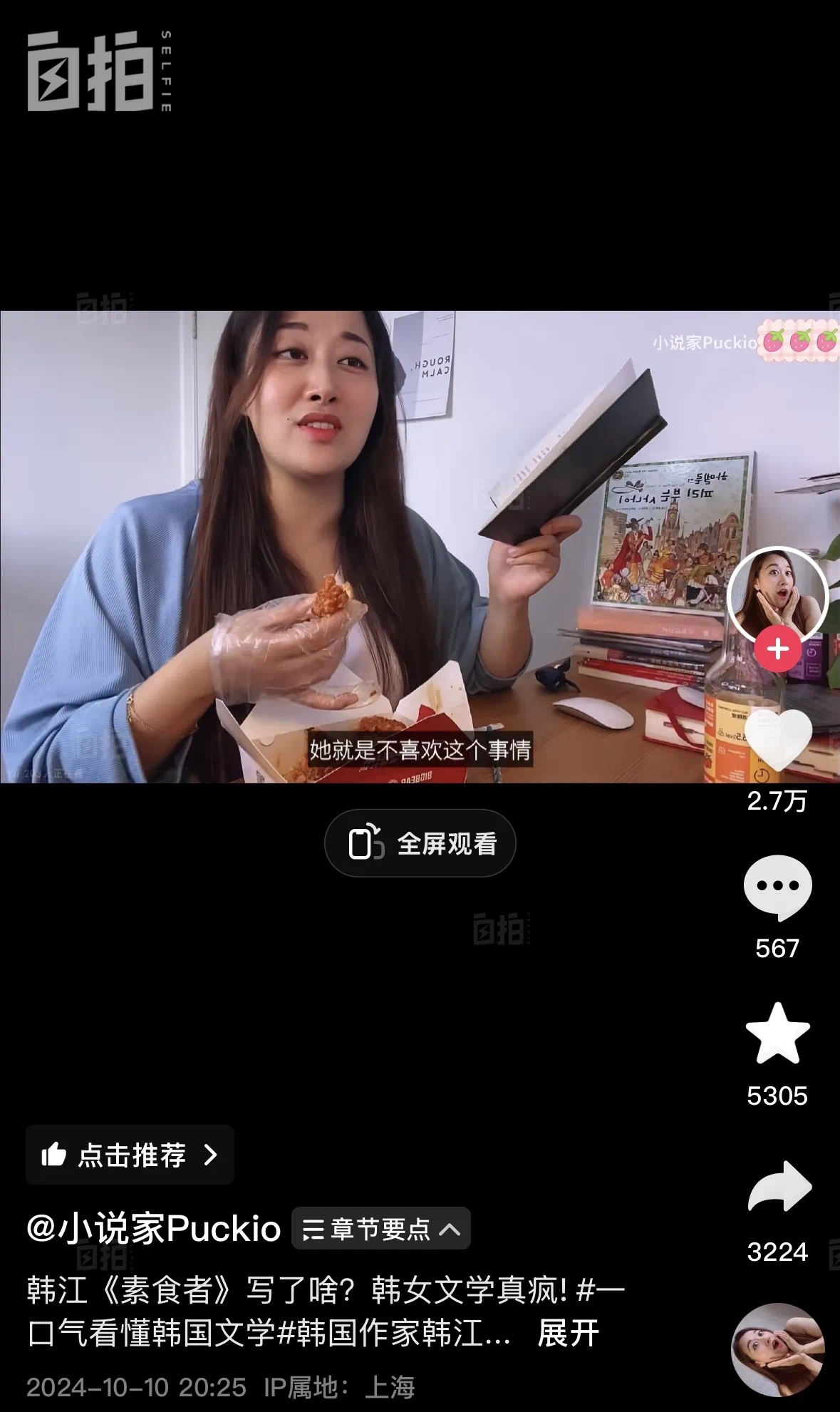Viewport: 840px width, 1412px height.
Task: Open the @小说家Puckio username profile
Action: point(154,1229)
